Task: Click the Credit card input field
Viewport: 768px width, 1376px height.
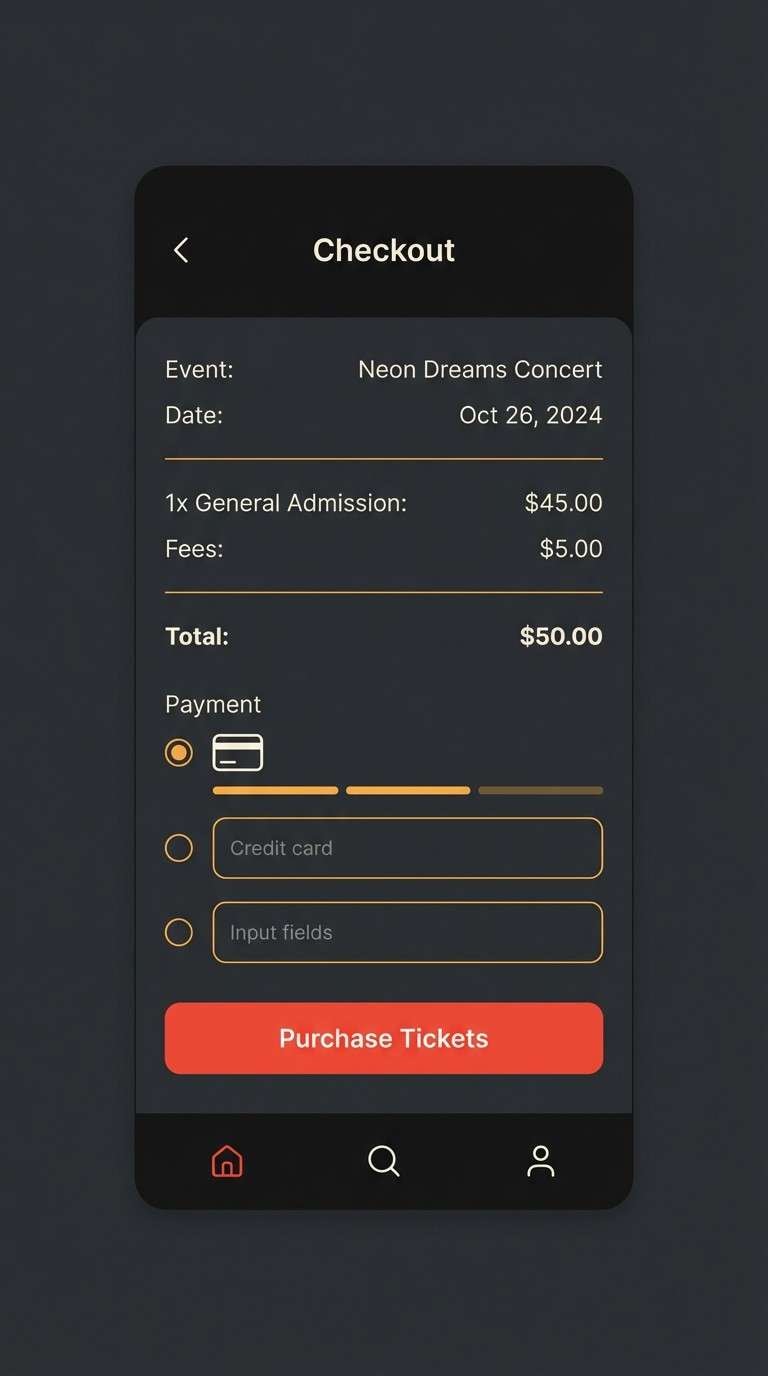Action: (x=407, y=848)
